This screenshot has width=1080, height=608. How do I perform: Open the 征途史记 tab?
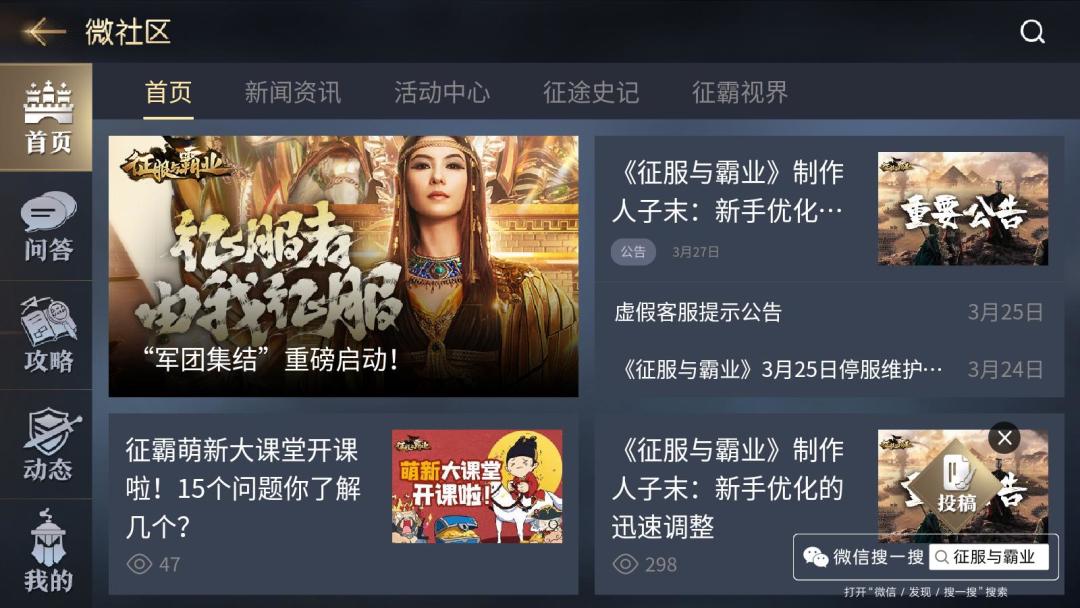pyautogui.click(x=590, y=93)
